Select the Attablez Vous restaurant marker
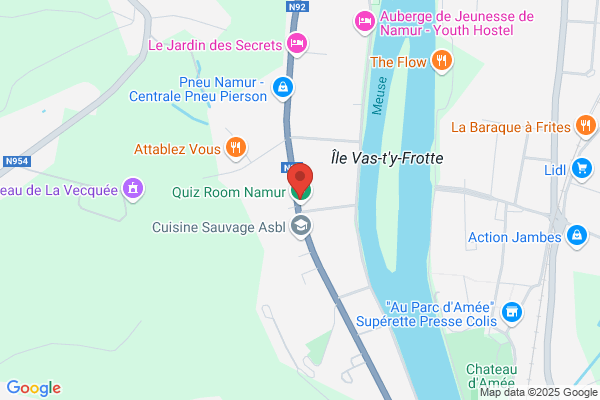The height and width of the screenshot is (400, 600). coord(236,148)
